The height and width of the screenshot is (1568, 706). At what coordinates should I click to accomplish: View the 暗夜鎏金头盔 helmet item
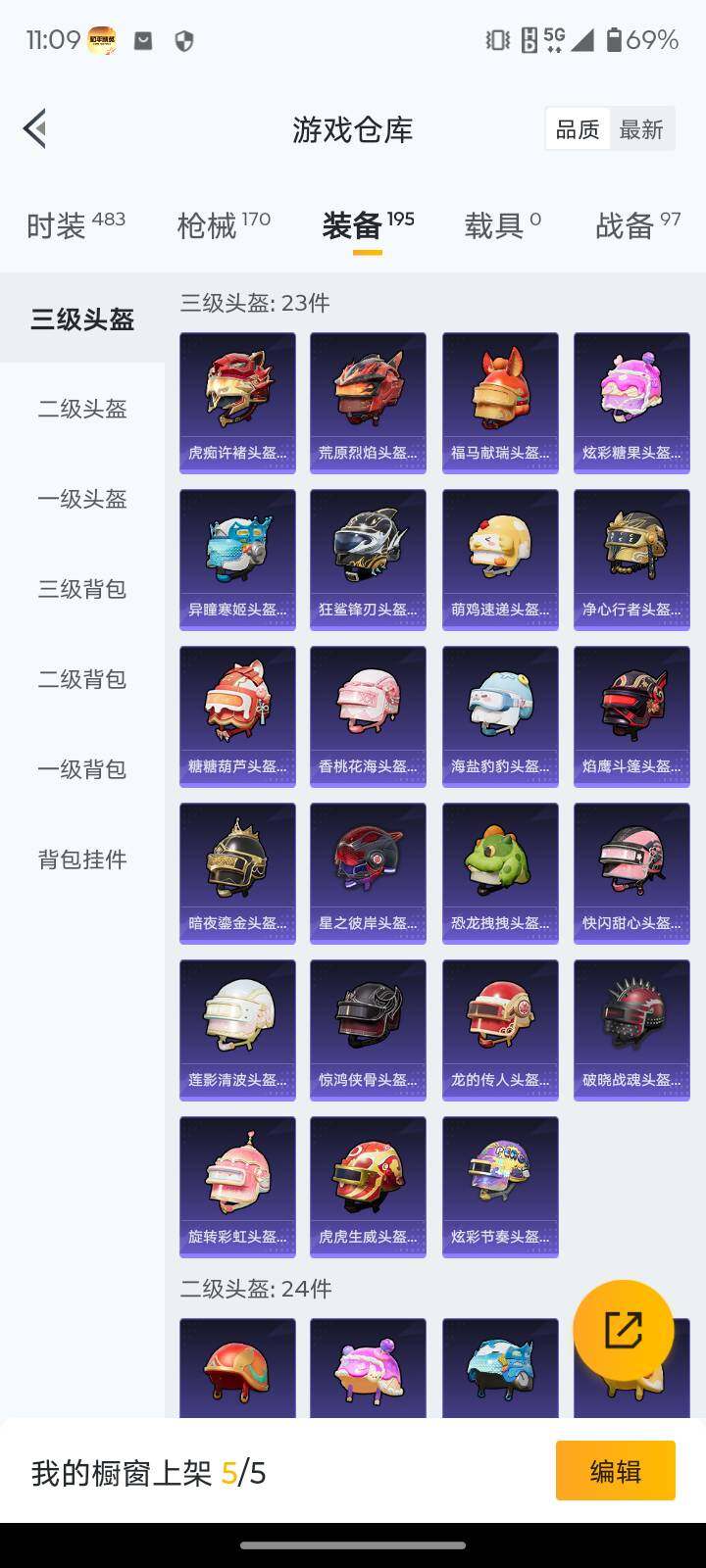coord(236,872)
